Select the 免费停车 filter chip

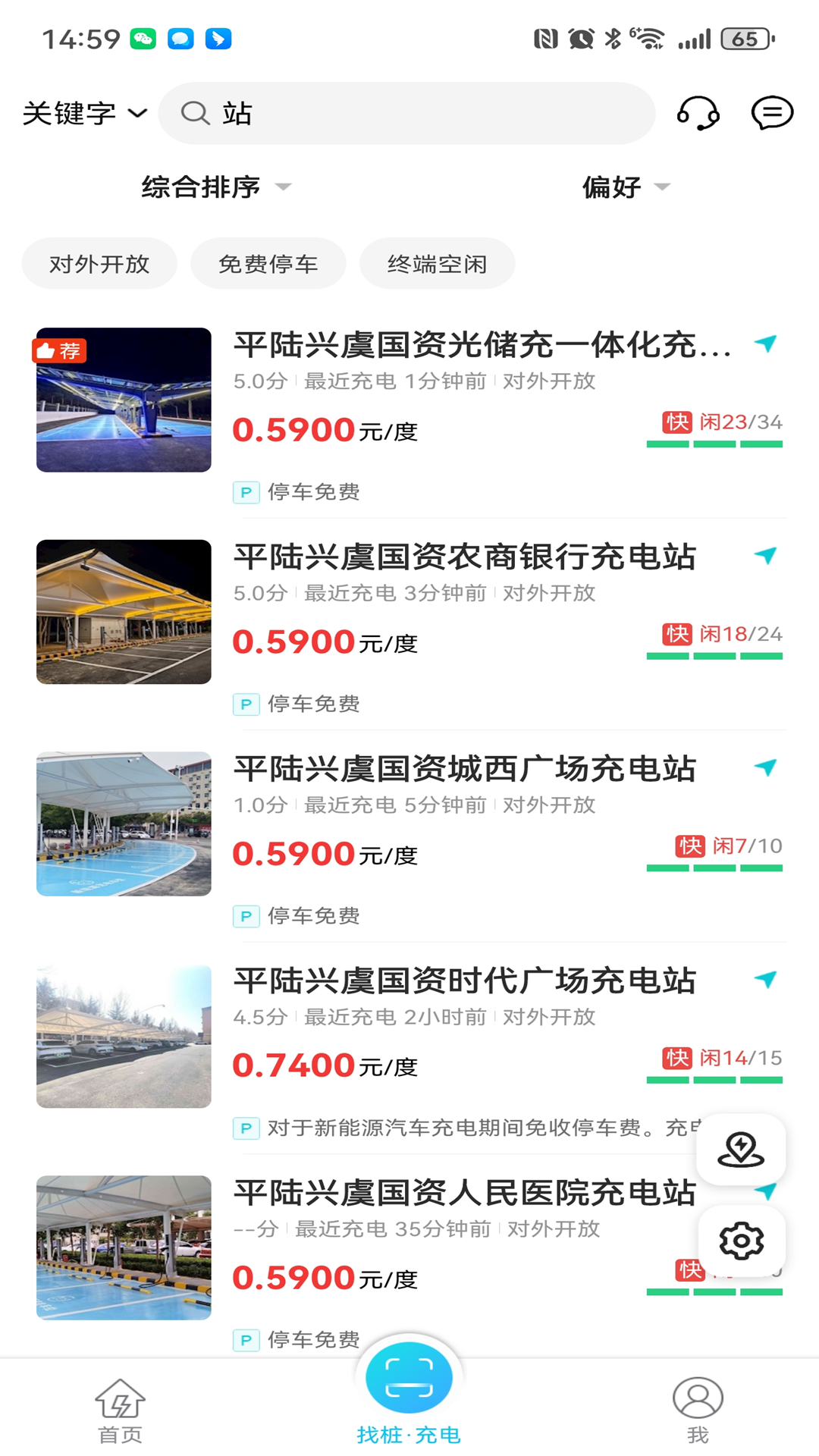(268, 264)
